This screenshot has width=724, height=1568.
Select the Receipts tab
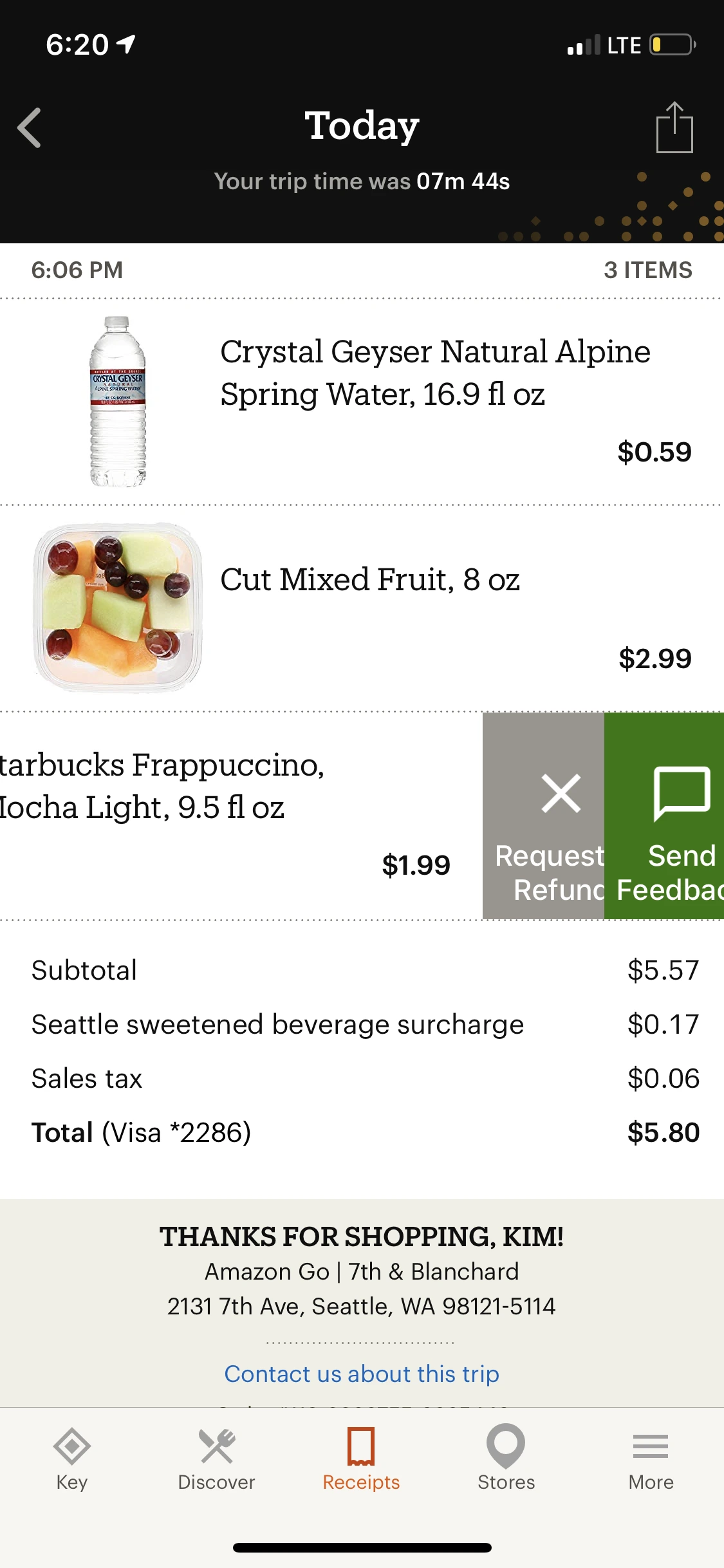tap(361, 1458)
